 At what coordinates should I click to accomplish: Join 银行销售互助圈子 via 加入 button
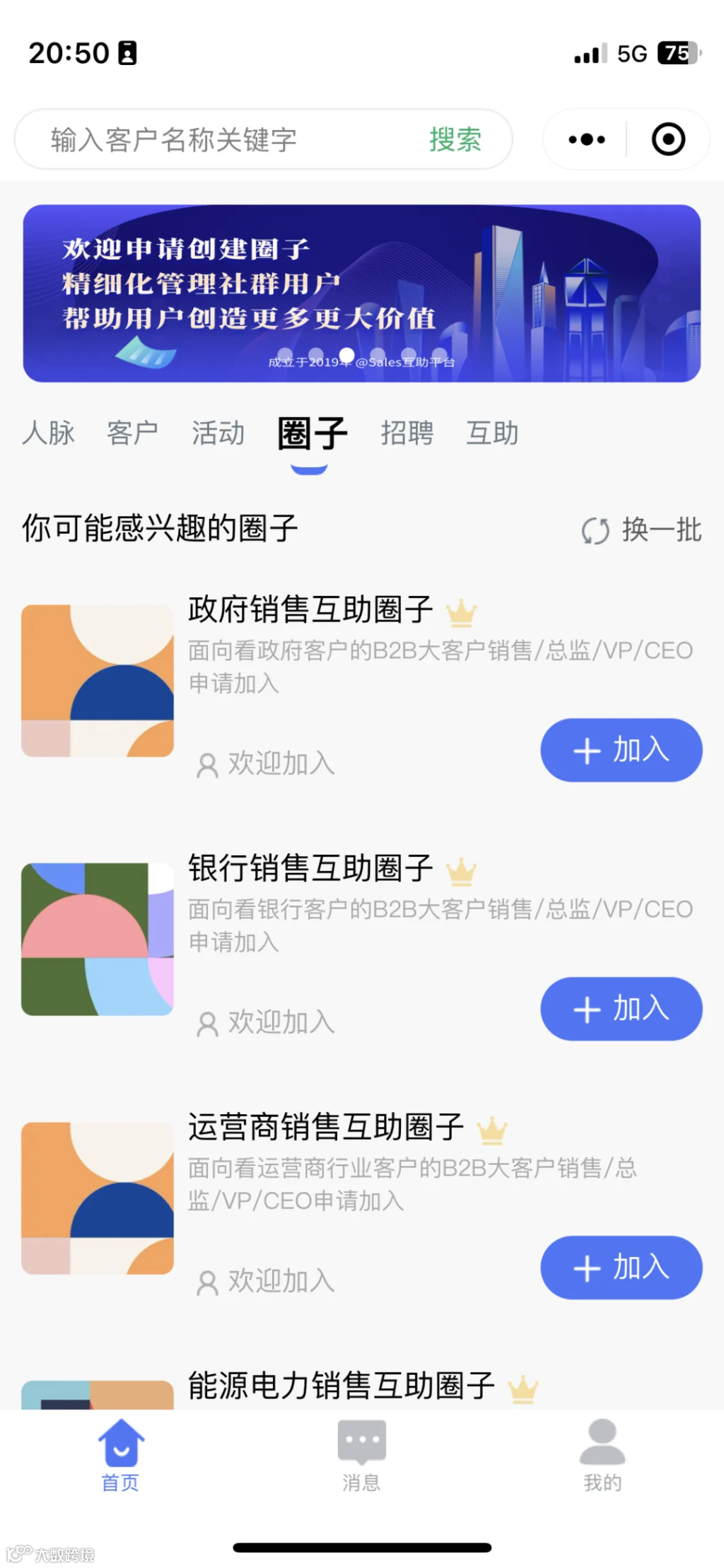[621, 1010]
